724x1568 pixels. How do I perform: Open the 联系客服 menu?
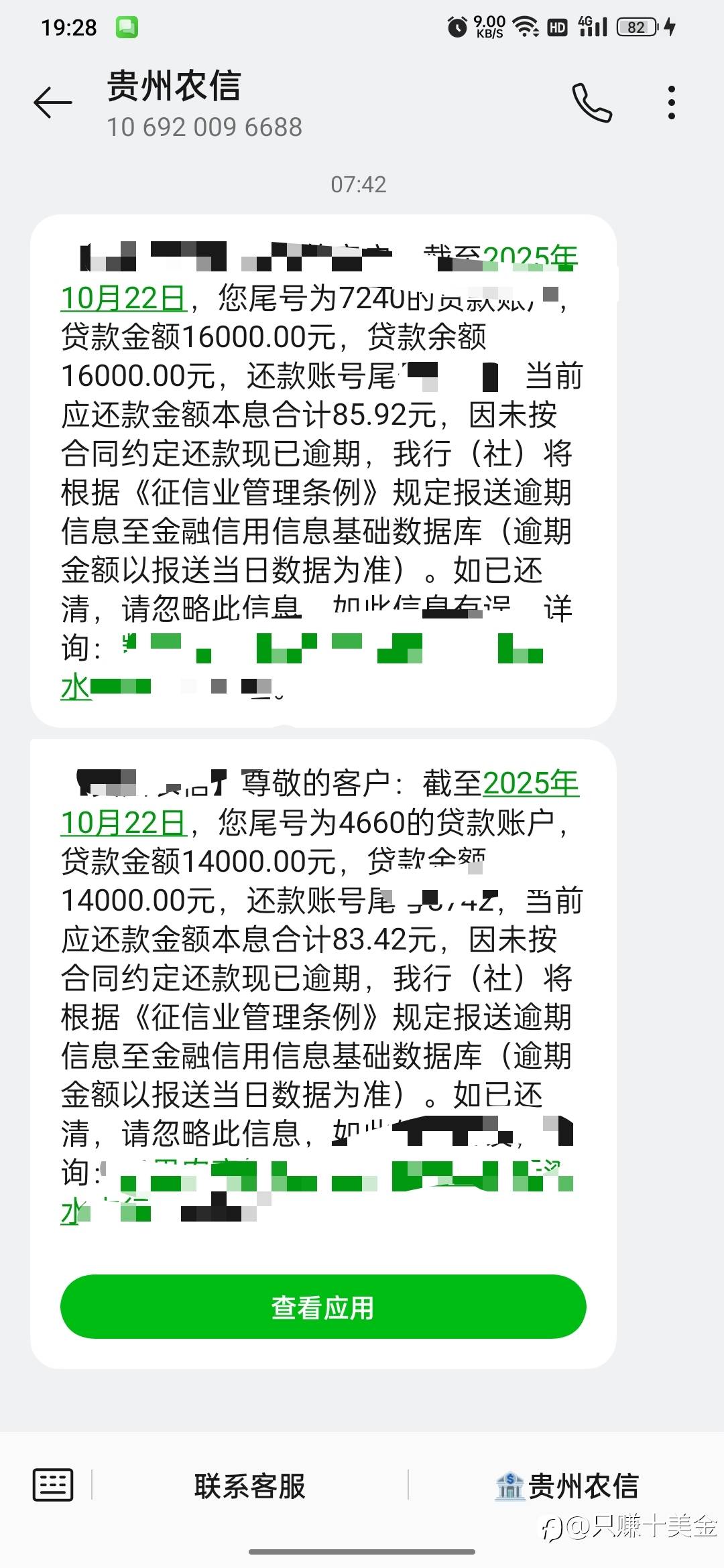tap(249, 1486)
